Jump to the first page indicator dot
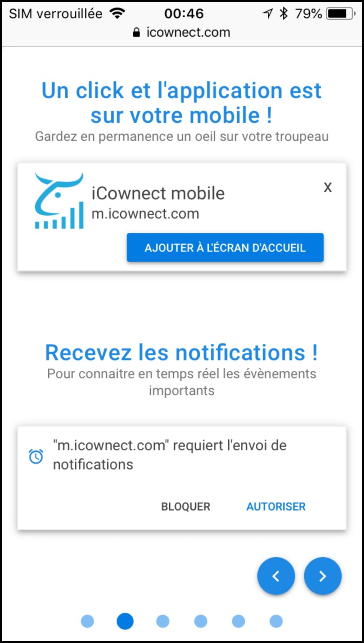The width and height of the screenshot is (364, 643). click(87, 621)
